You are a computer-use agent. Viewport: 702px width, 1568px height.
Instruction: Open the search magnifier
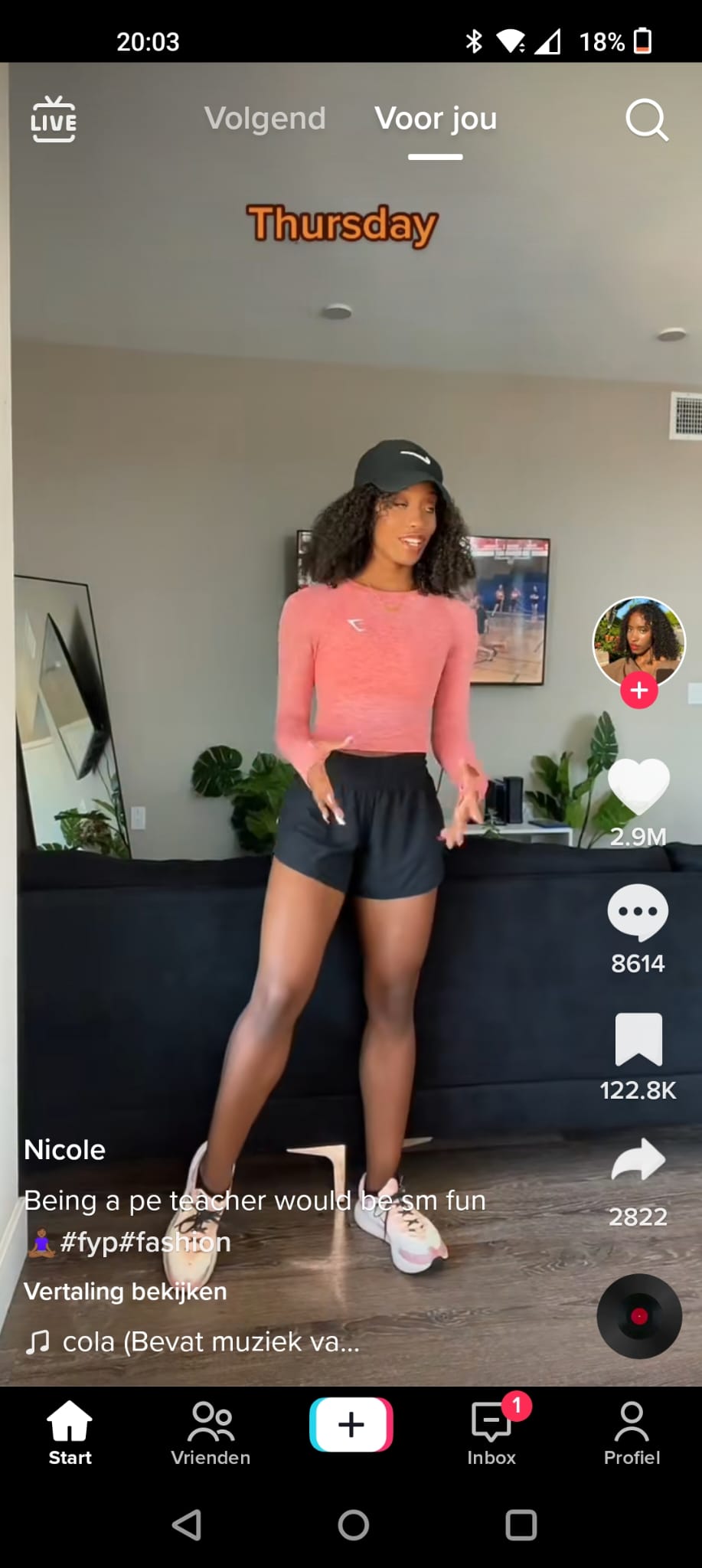click(x=647, y=120)
